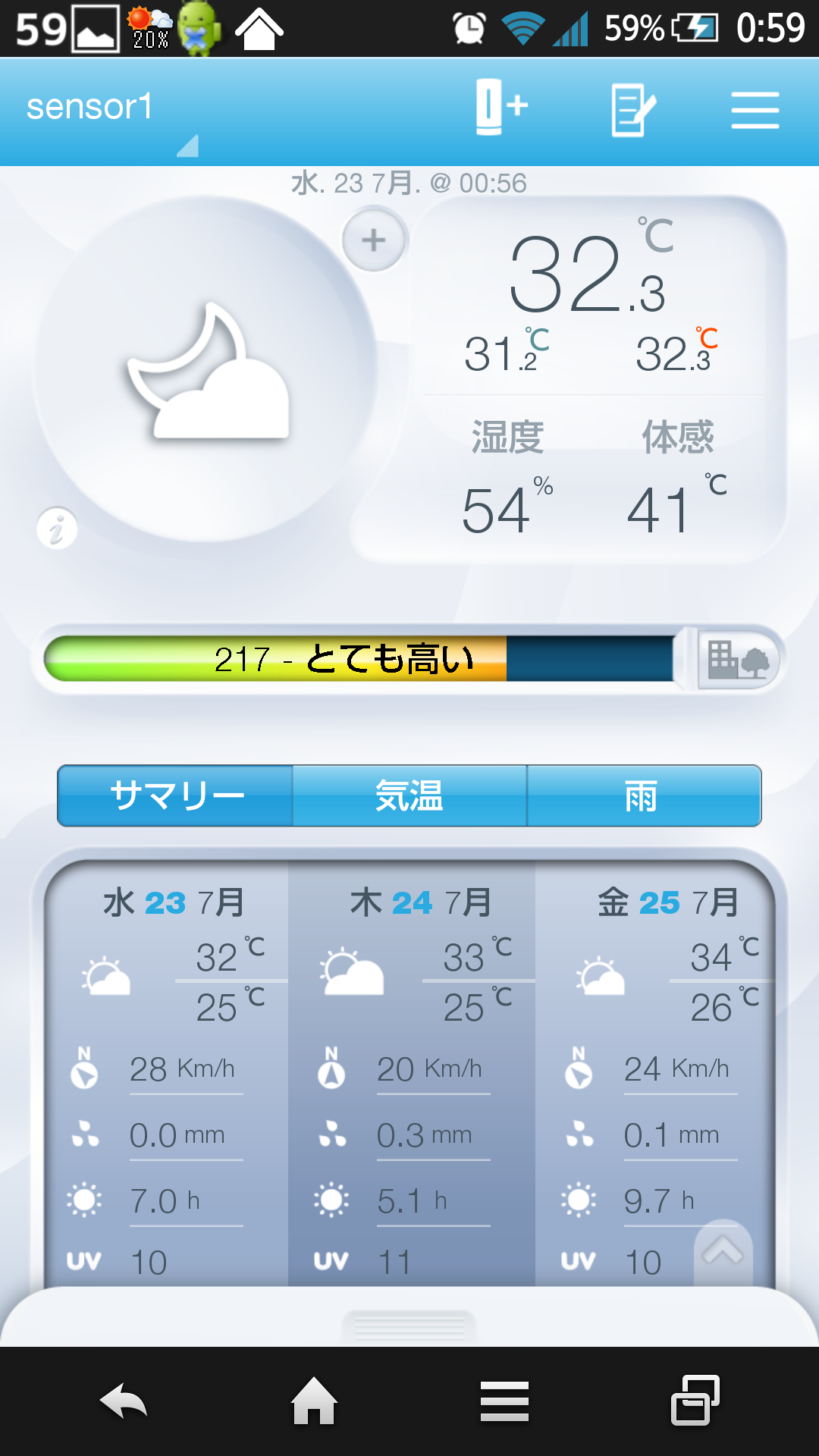Switch to the 雨 tab
Image resolution: width=819 pixels, height=1456 pixels.
pos(644,795)
